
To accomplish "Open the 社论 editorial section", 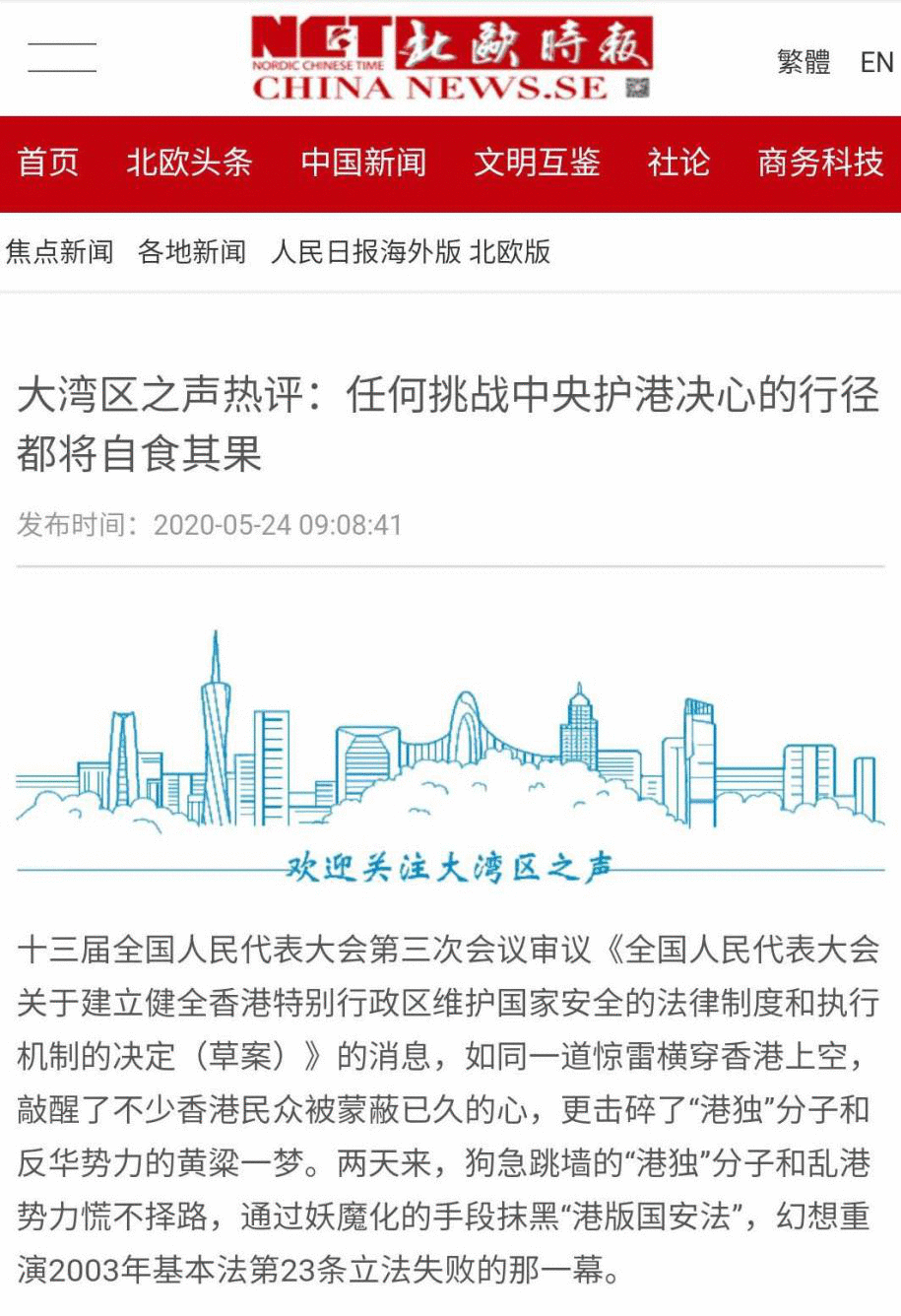I will point(678,163).
